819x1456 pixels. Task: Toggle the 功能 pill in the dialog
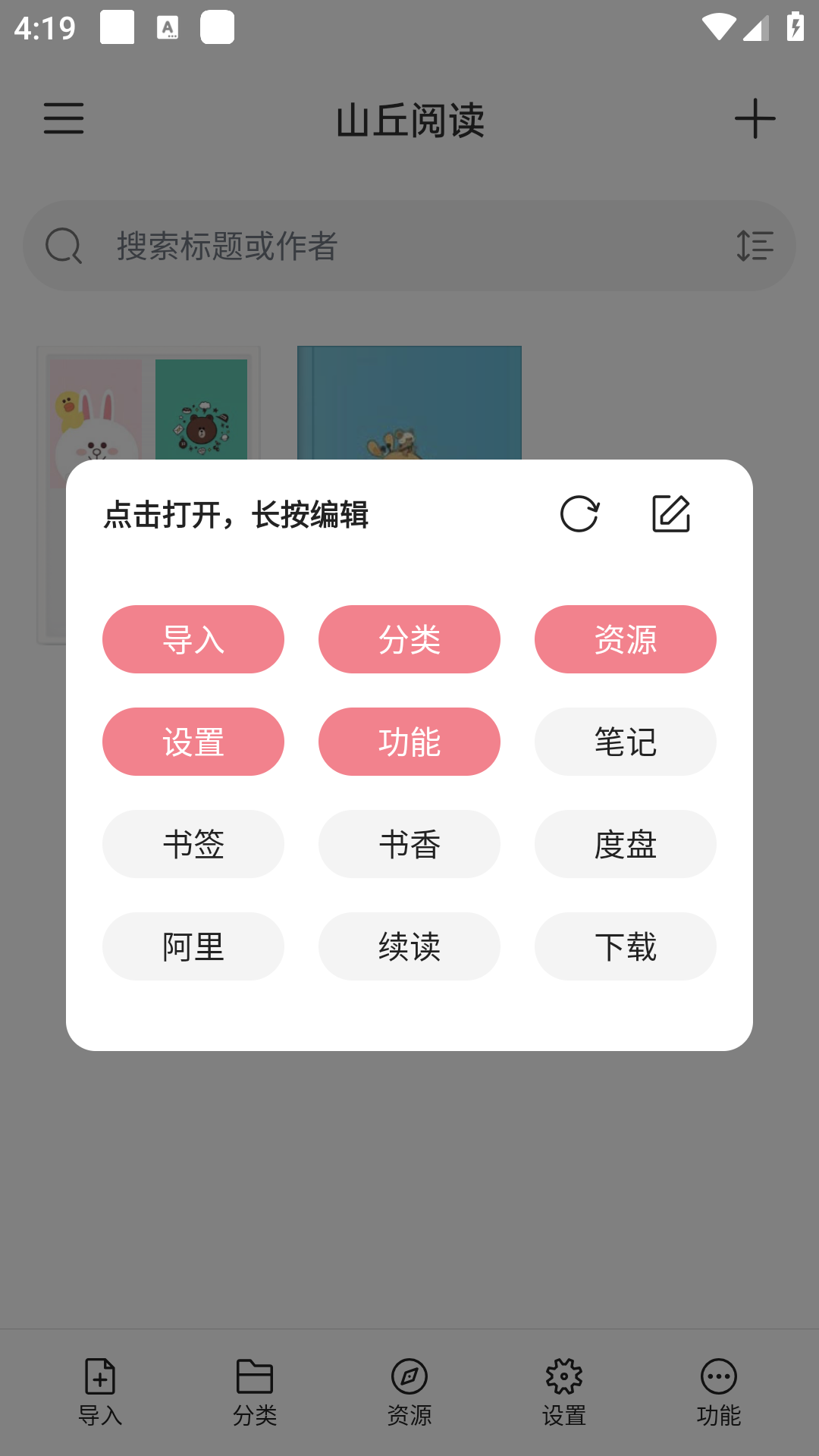click(409, 742)
